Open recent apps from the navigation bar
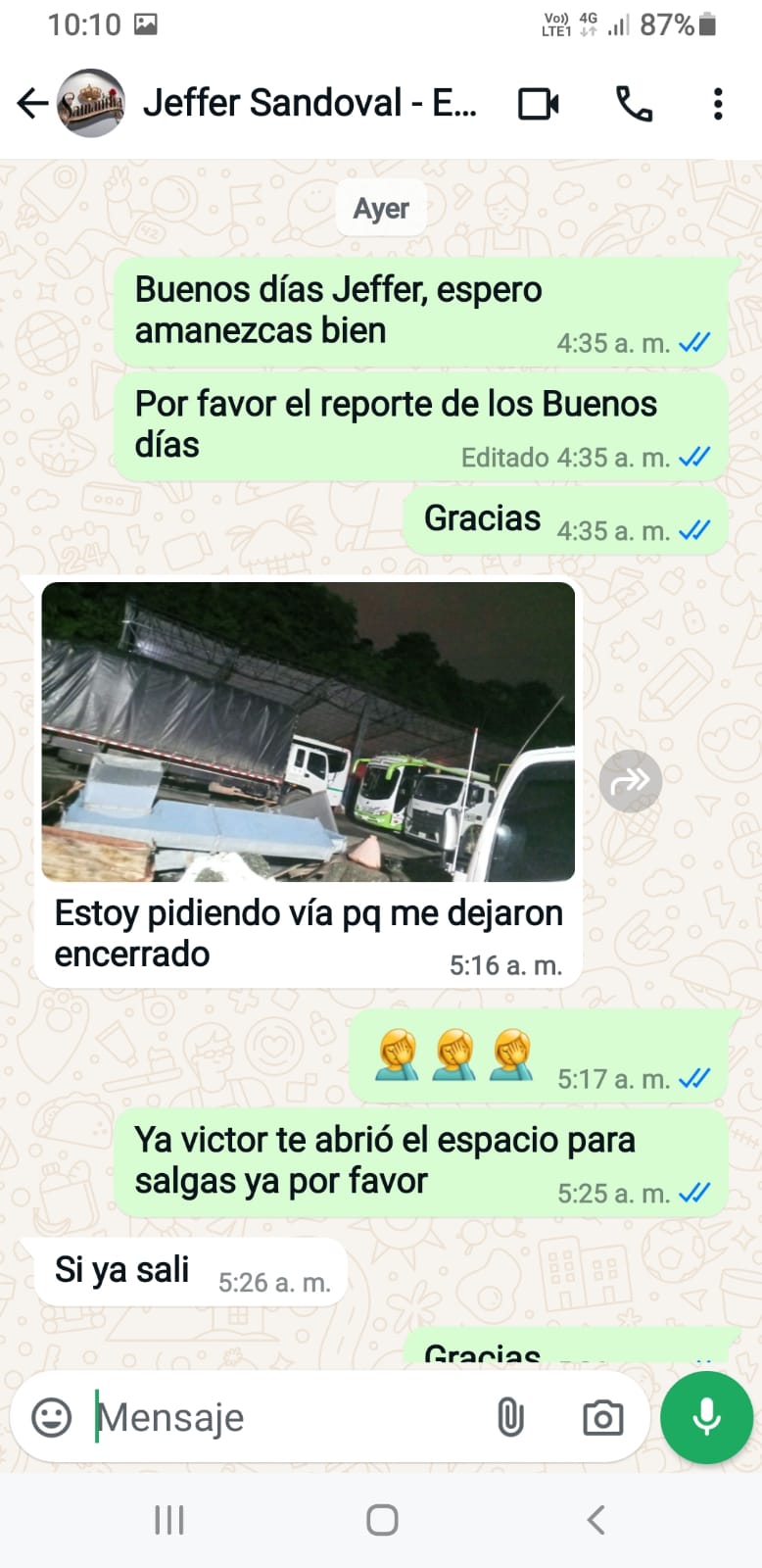The height and width of the screenshot is (1568, 762). click(x=169, y=1520)
